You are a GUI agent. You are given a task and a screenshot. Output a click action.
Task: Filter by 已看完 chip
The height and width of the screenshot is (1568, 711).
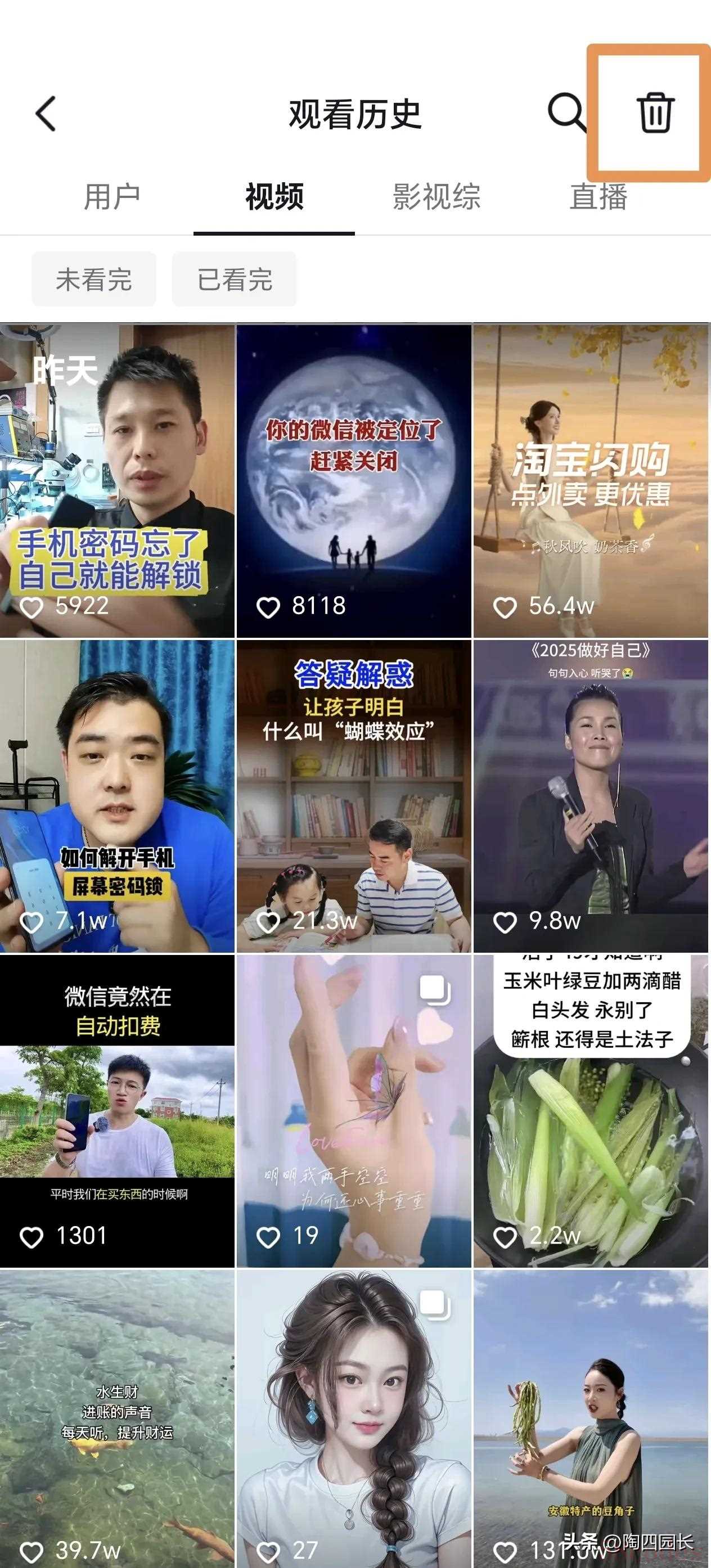click(x=235, y=280)
